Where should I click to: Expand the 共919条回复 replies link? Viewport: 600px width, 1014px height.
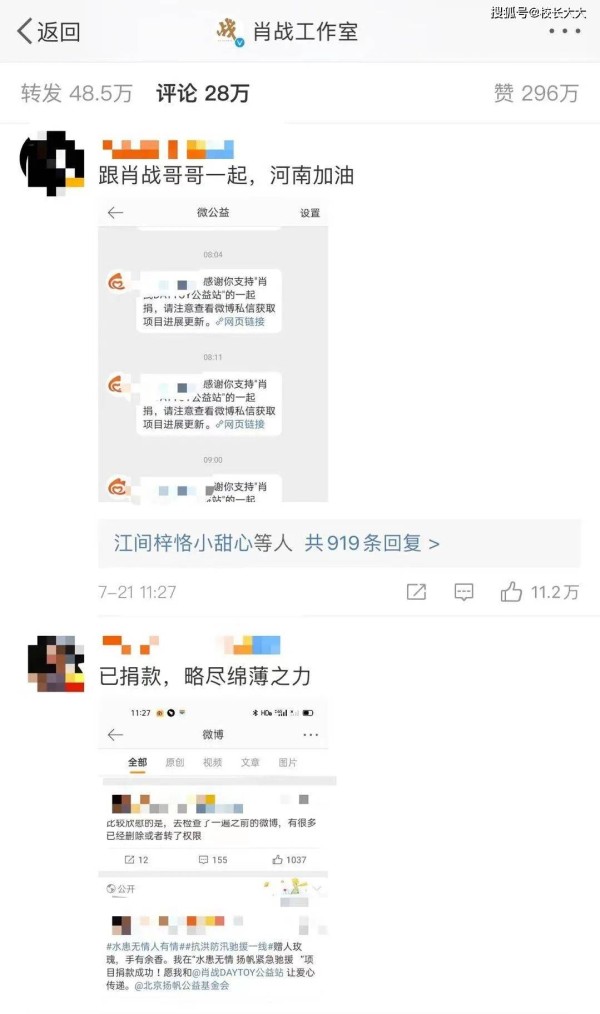pyautogui.click(x=372, y=543)
